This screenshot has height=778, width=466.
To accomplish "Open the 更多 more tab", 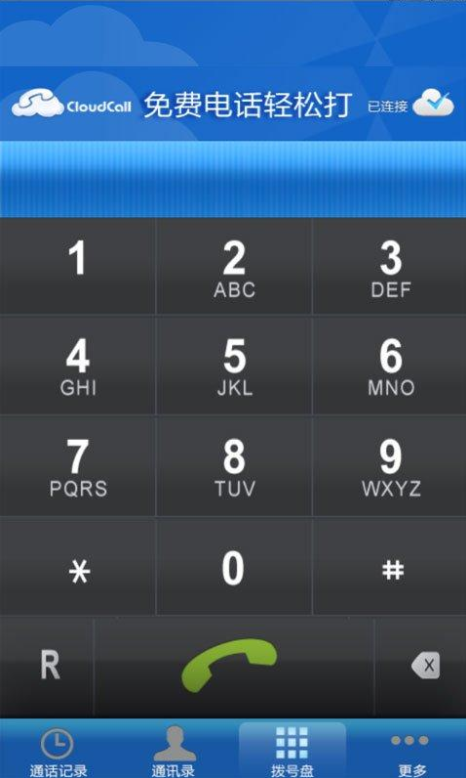I will pos(410,750).
